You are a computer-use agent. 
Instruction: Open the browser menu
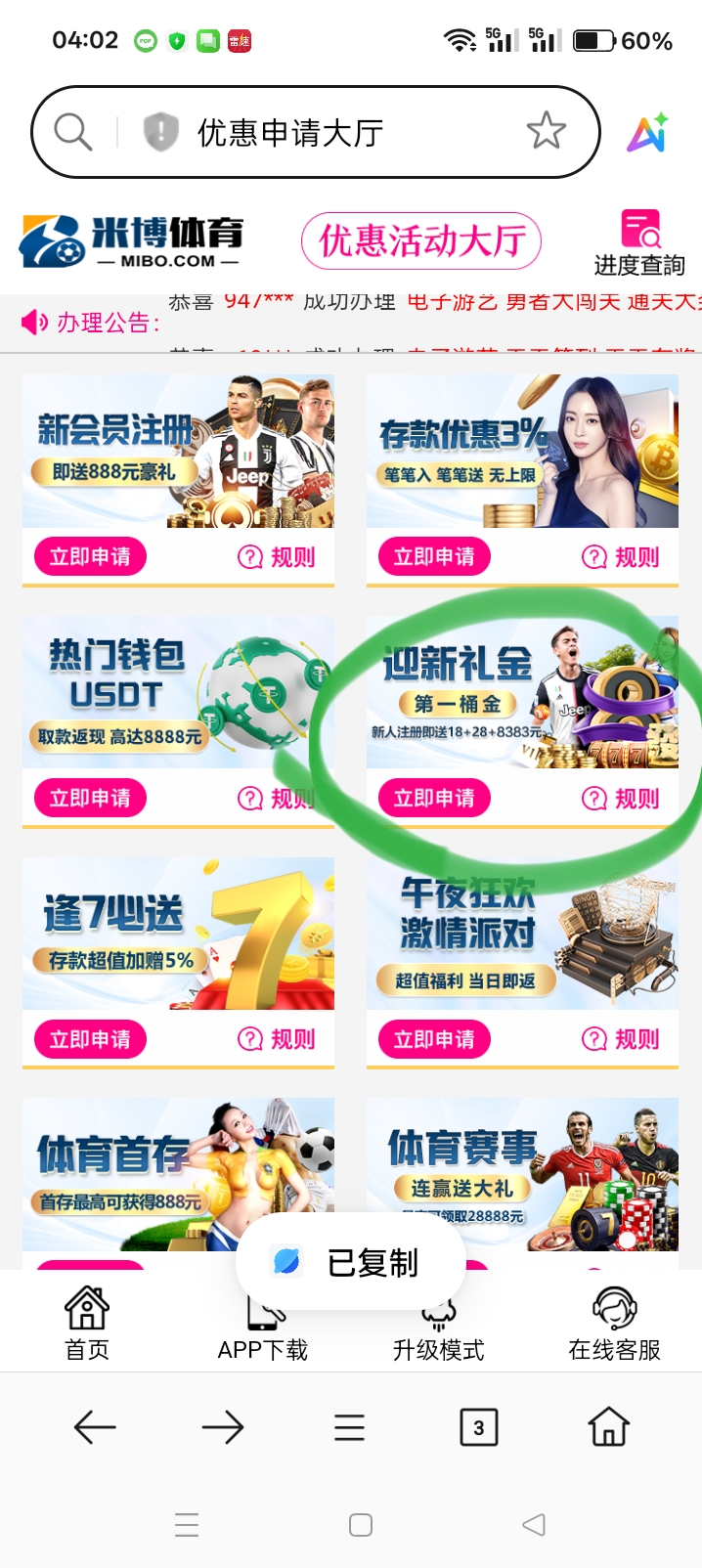point(349,1428)
